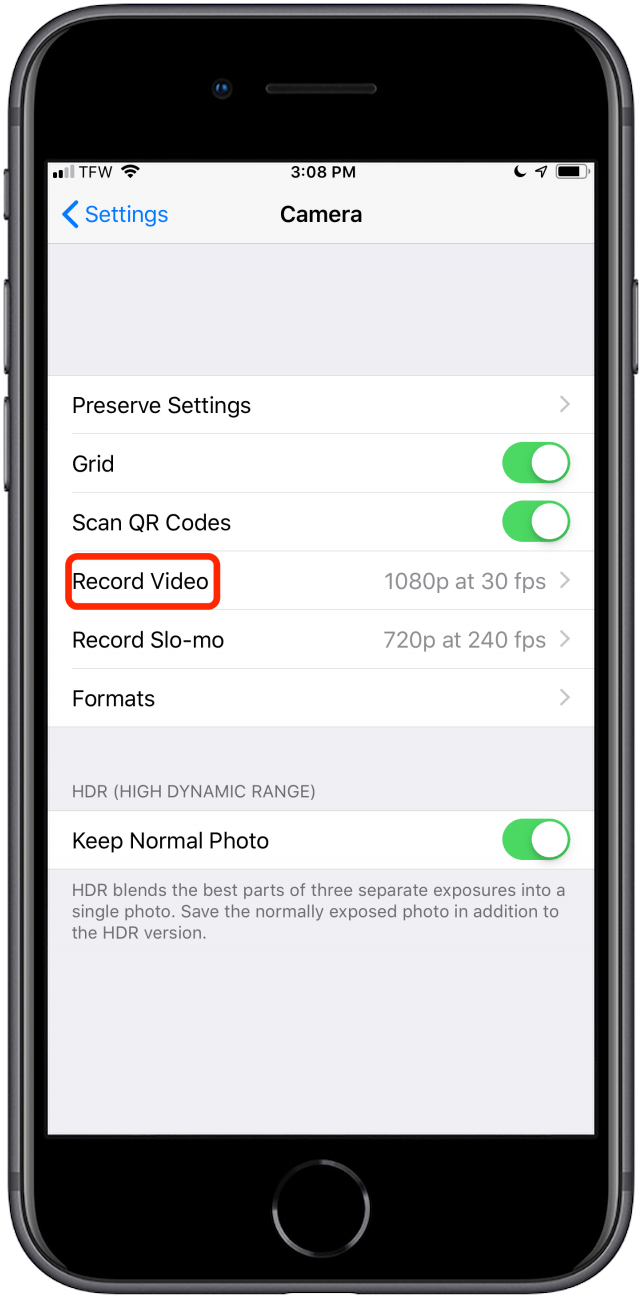Open the Formats row
Screen dimensions: 642x1298
[x=321, y=698]
